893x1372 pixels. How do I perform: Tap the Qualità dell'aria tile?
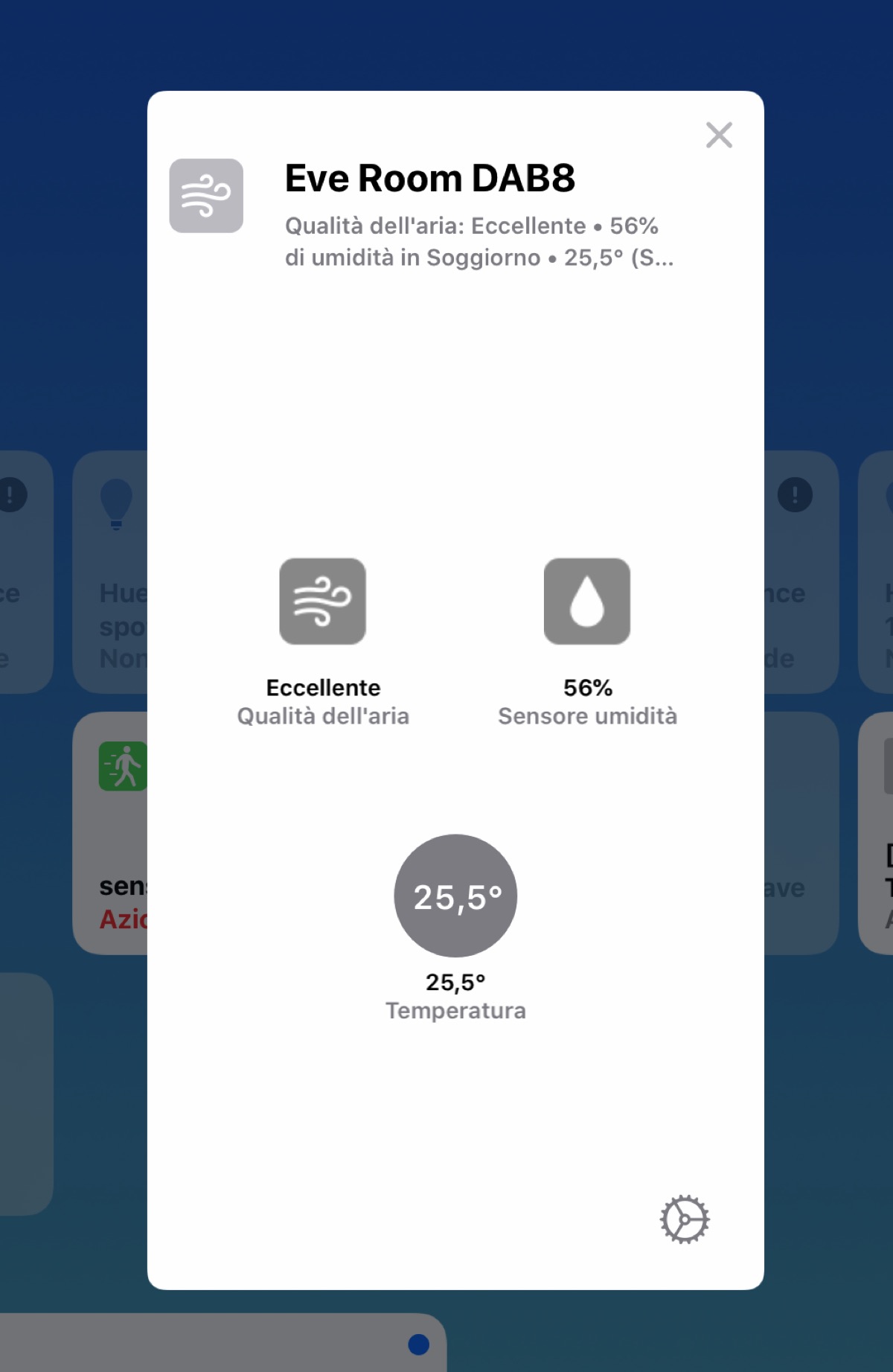322,602
